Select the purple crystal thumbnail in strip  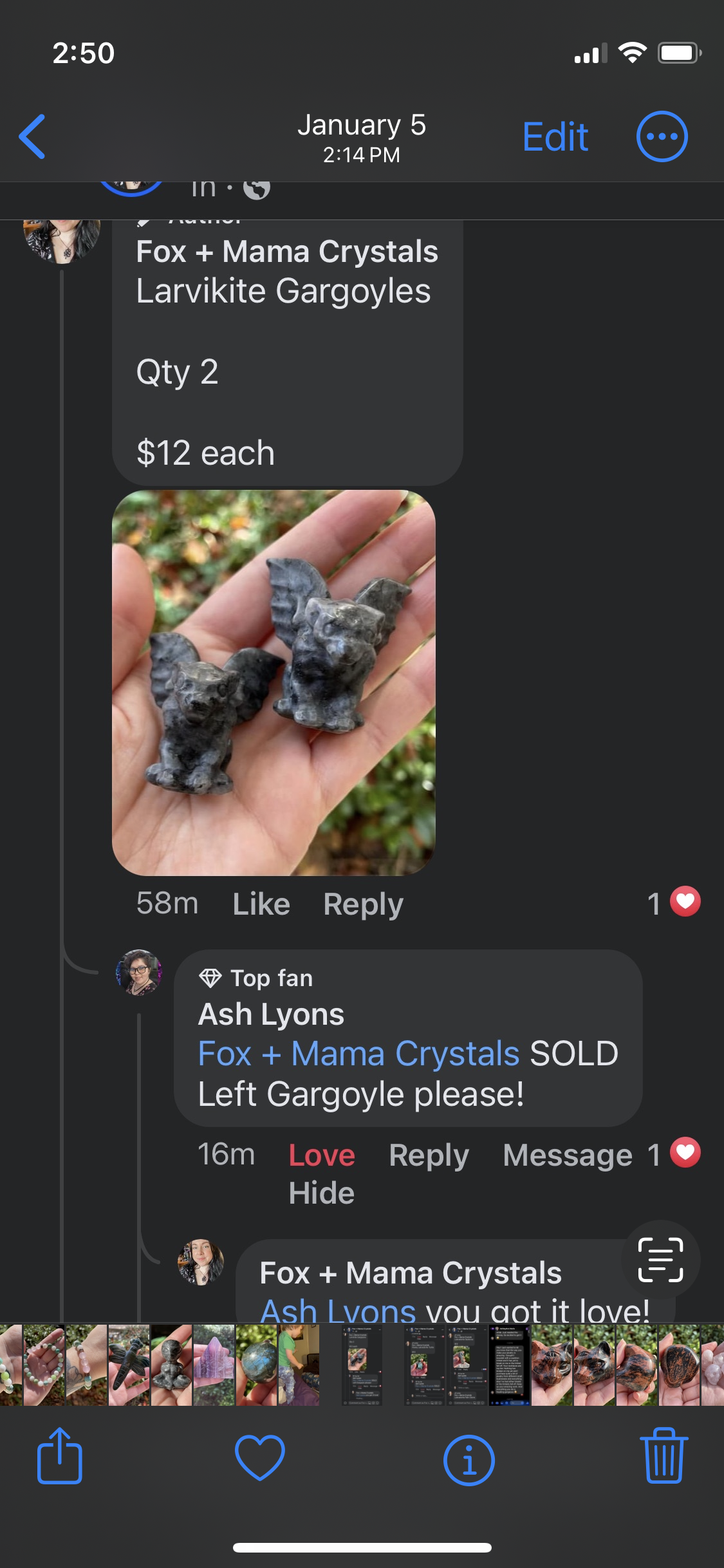pyautogui.click(x=214, y=1365)
